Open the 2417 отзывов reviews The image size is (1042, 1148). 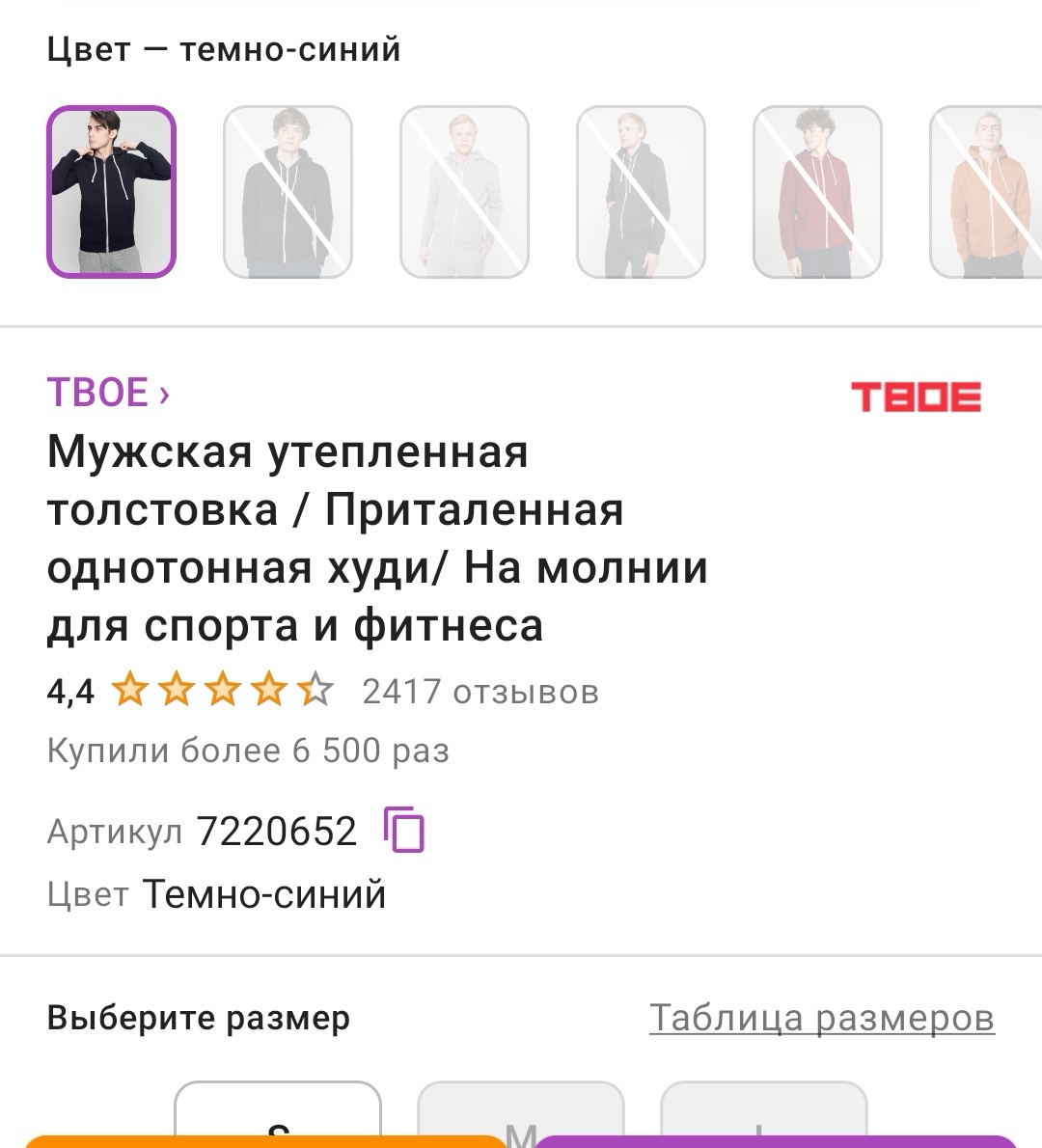tap(480, 692)
